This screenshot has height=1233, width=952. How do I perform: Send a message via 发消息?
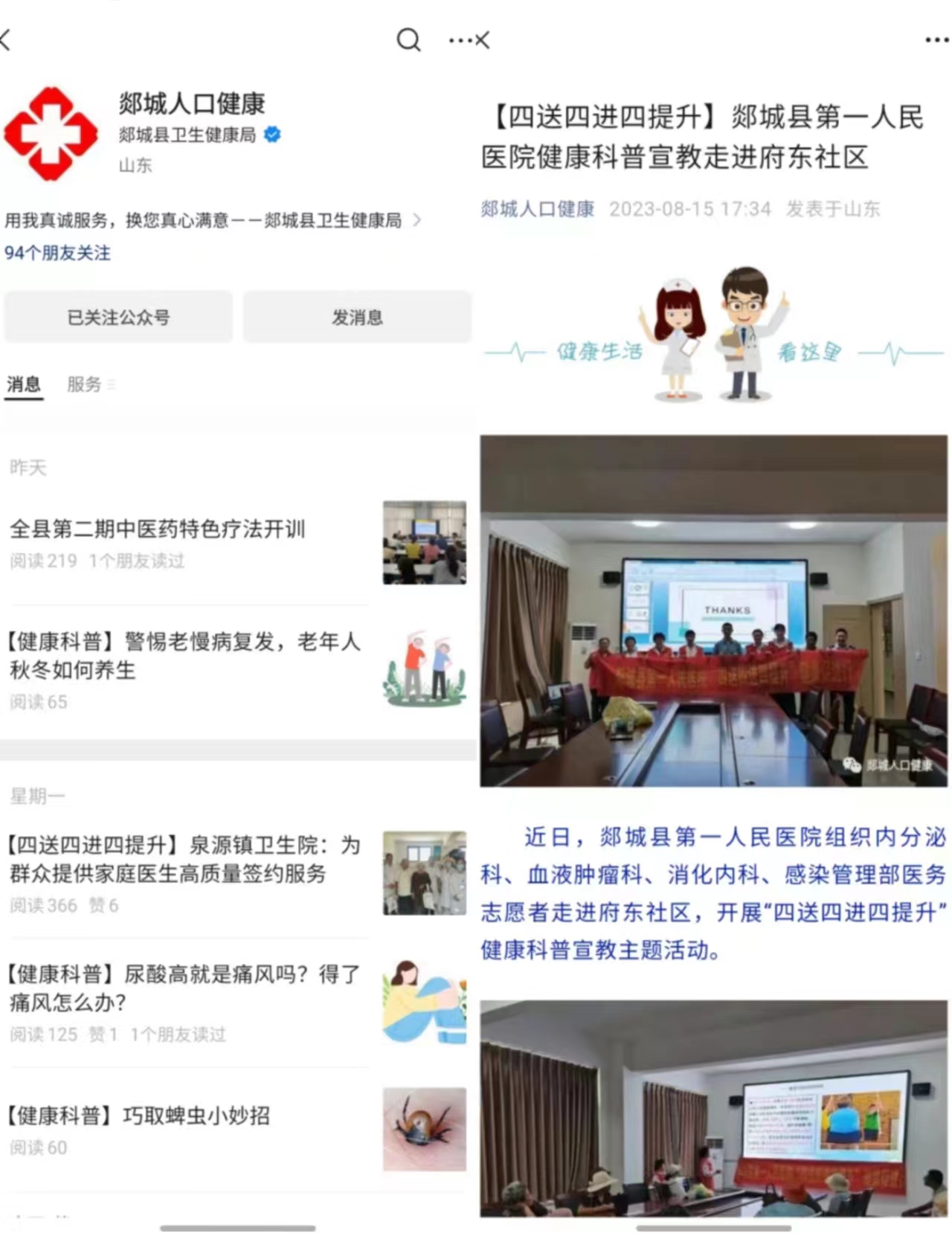(357, 318)
